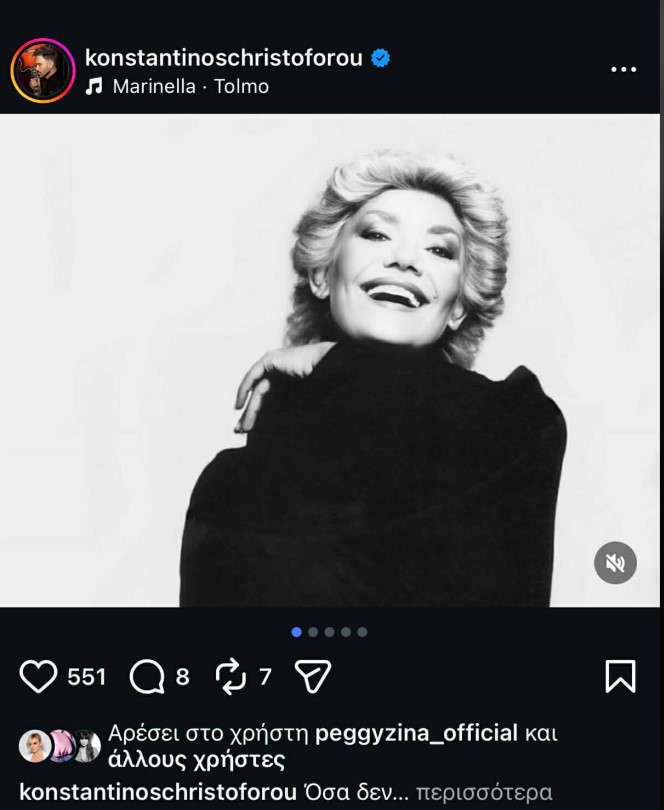
Task: Open konstantinoschristoforou's profile picture story
Action: 42,71
